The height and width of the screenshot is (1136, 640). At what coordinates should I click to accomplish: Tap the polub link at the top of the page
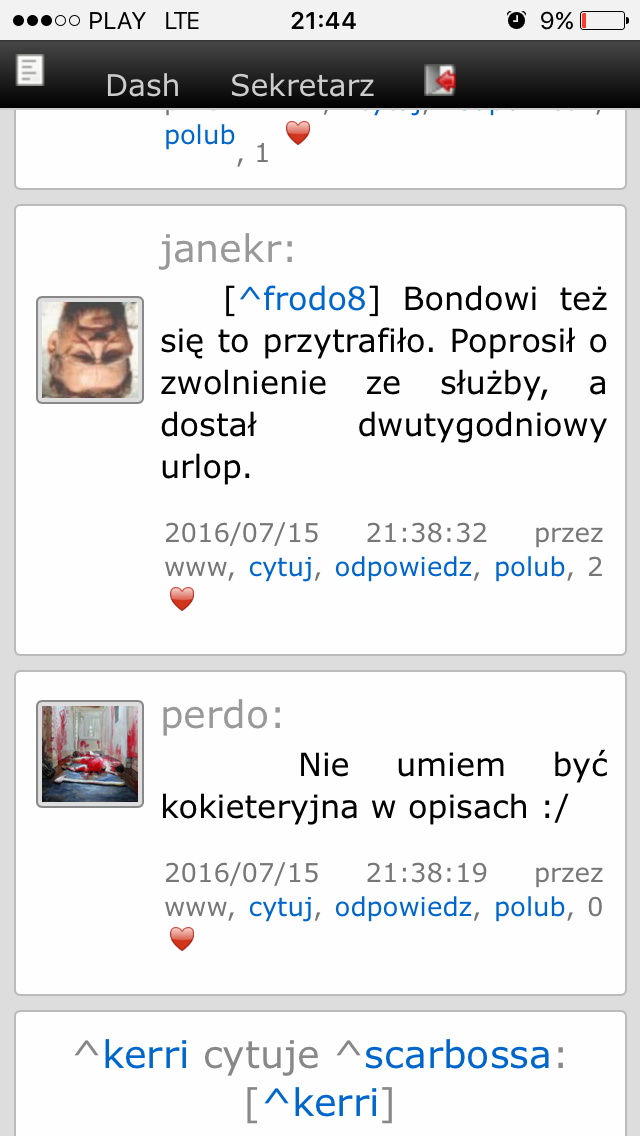click(x=199, y=135)
